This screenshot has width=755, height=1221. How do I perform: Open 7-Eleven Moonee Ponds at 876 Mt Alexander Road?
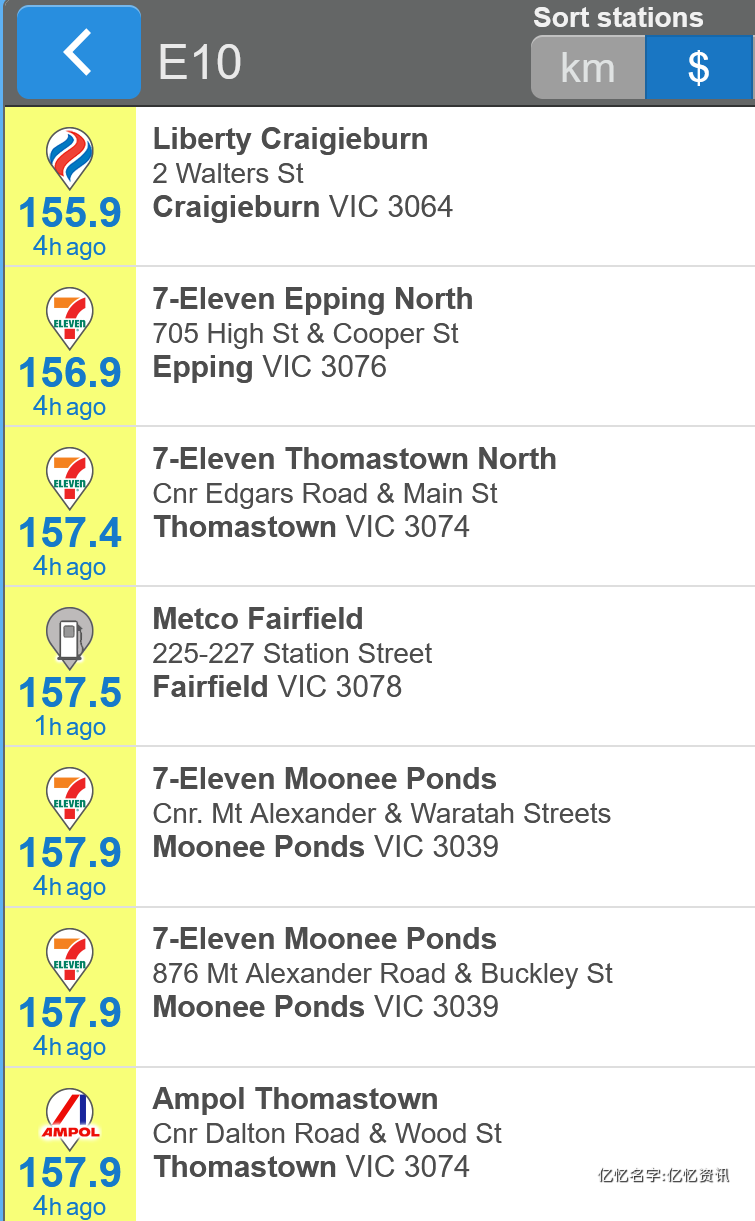(379, 987)
